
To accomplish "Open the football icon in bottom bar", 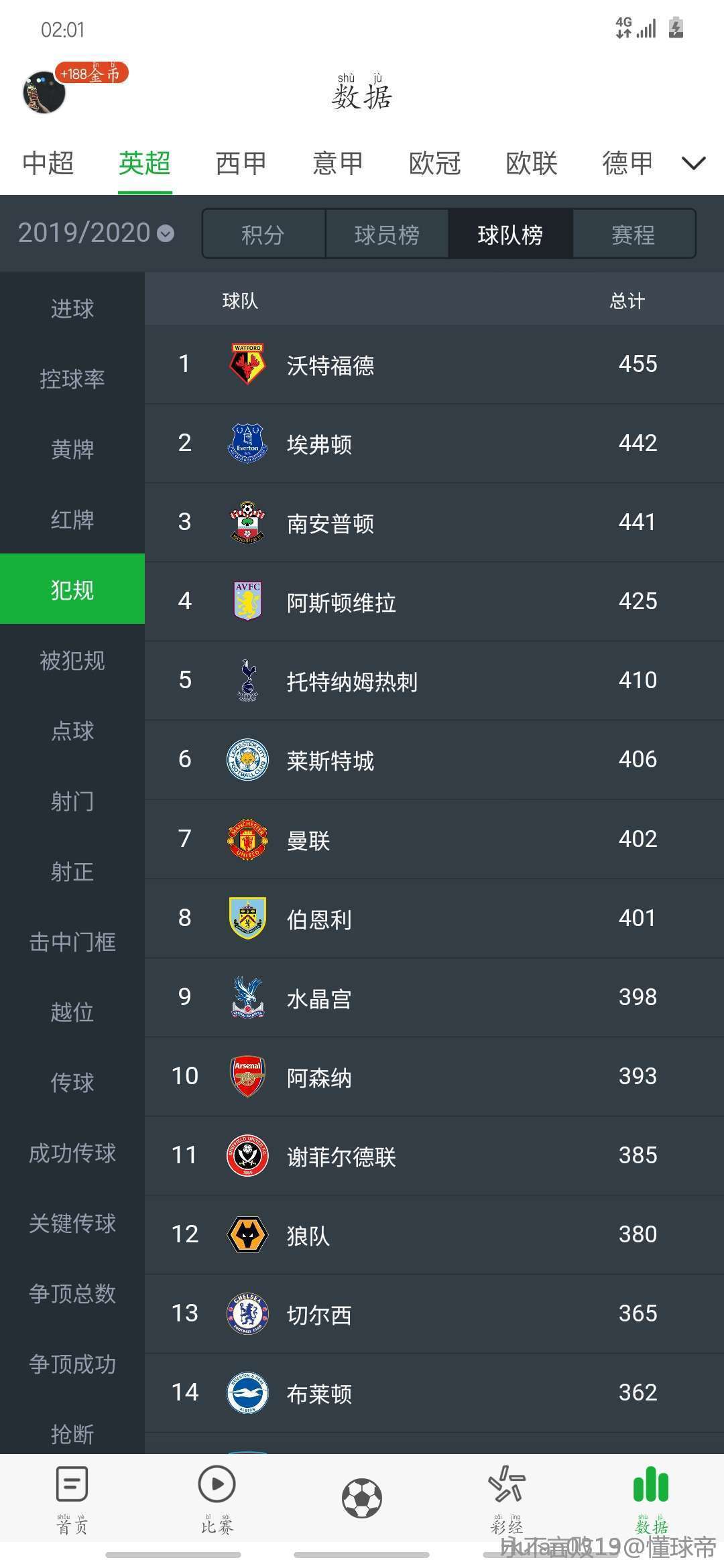I will [x=362, y=1498].
